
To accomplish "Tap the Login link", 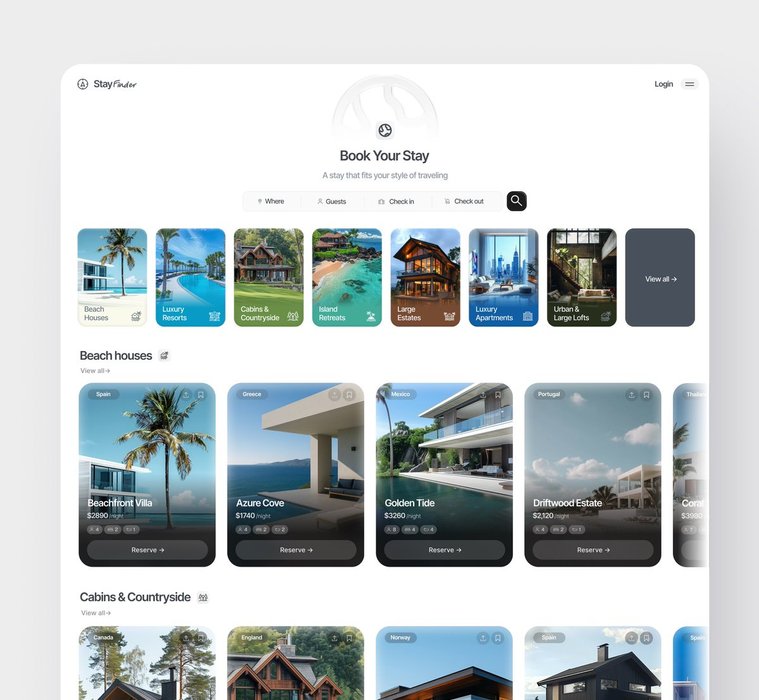I will tap(663, 84).
